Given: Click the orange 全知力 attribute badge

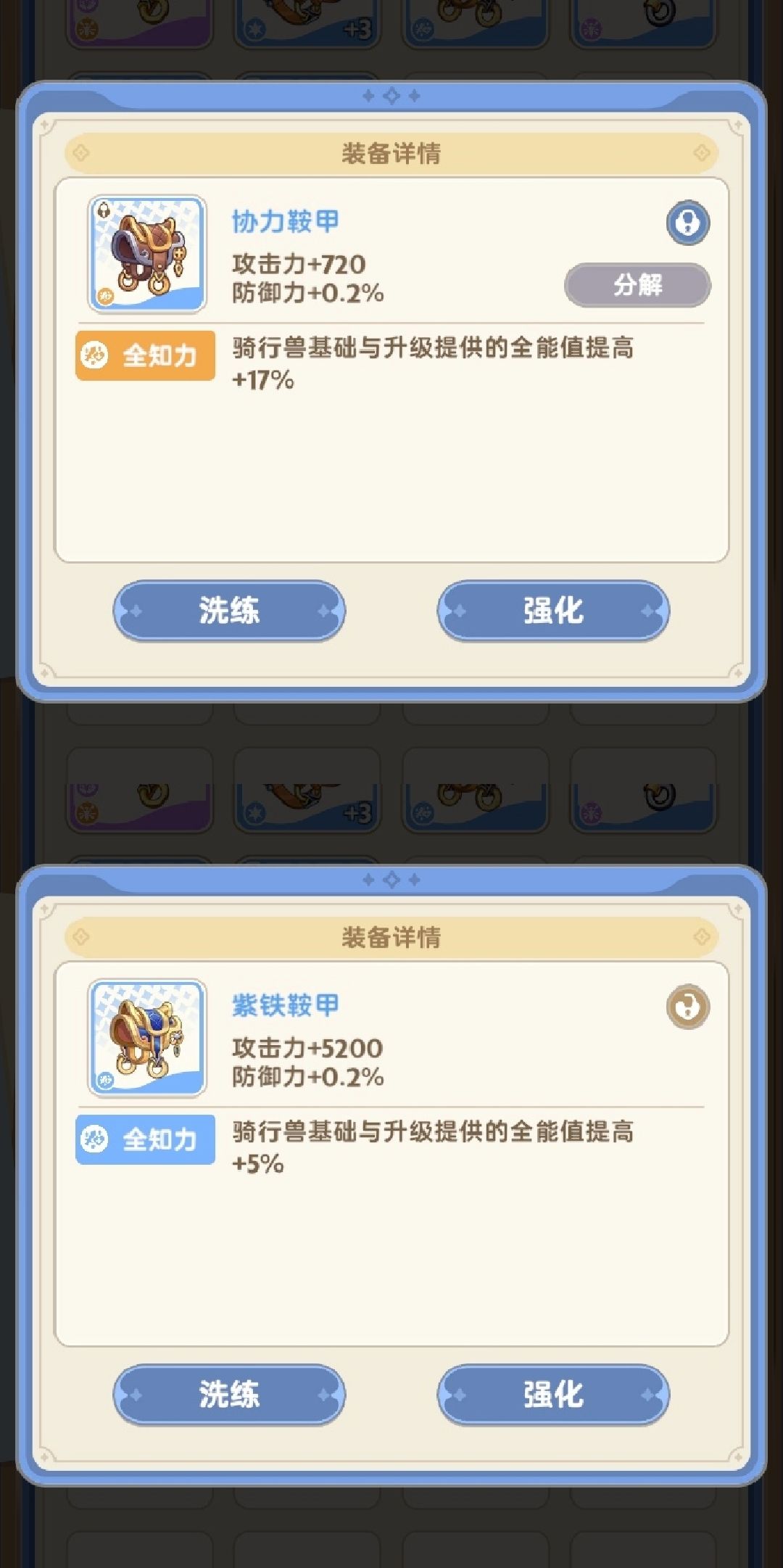Looking at the screenshot, I should coord(144,357).
